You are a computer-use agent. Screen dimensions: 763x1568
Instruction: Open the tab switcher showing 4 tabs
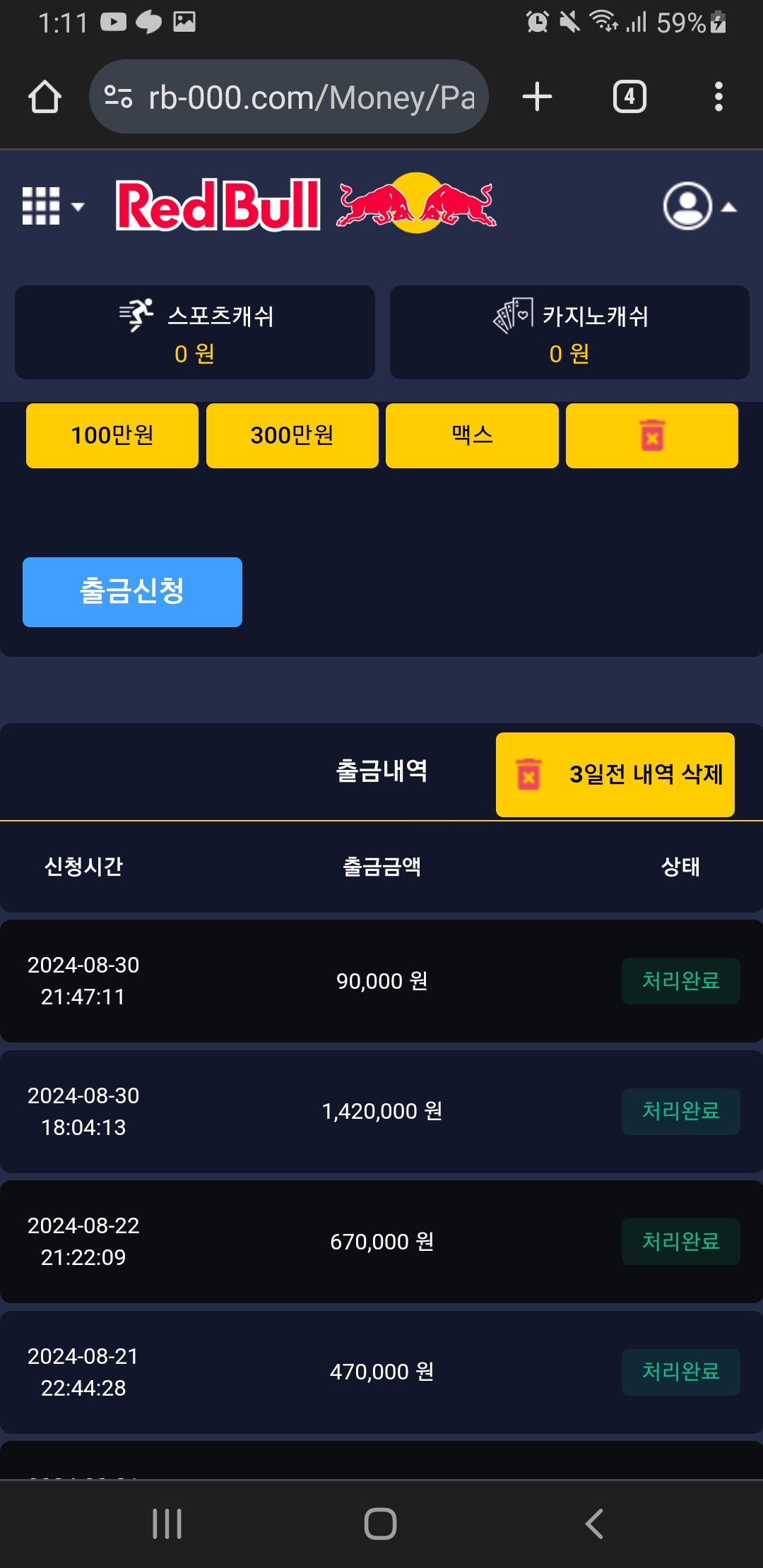[x=629, y=97]
